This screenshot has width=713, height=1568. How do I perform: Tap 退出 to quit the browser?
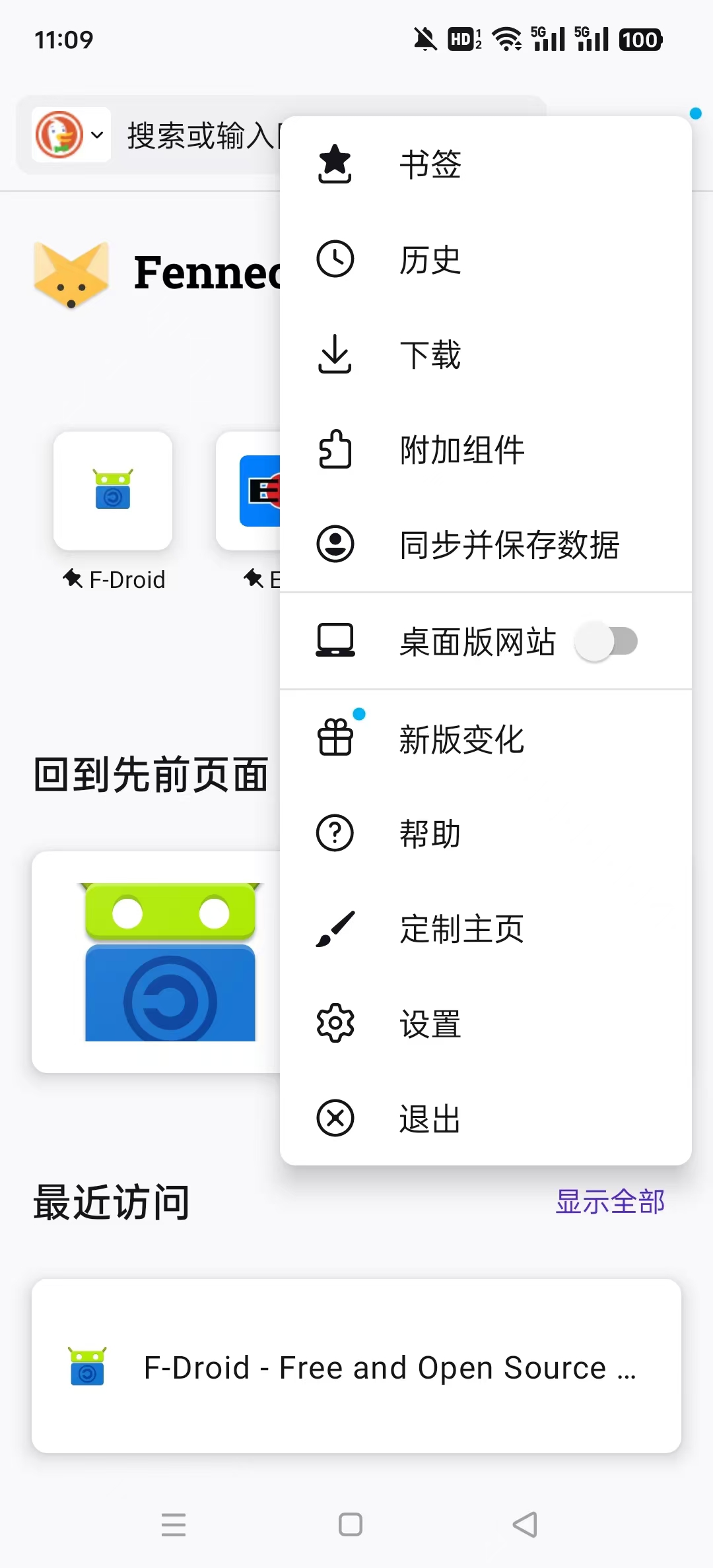point(486,1119)
